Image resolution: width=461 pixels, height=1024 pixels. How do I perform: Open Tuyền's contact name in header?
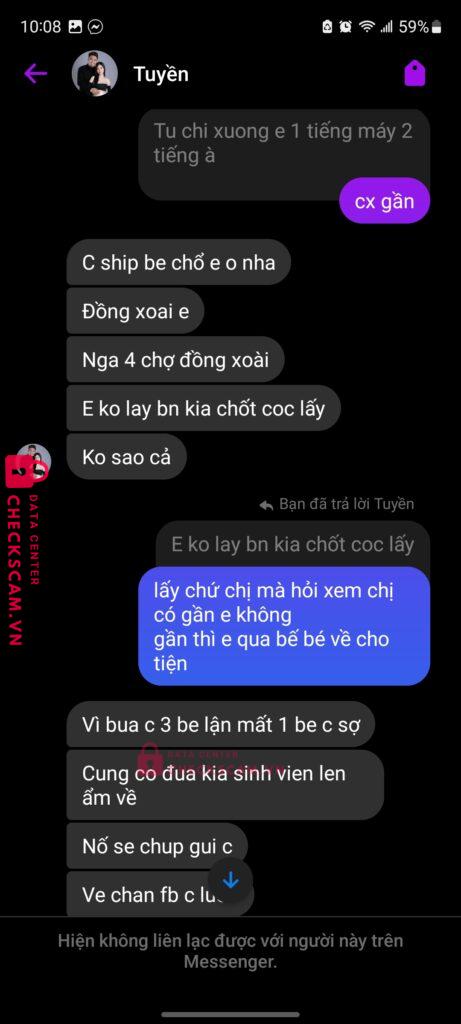(161, 74)
